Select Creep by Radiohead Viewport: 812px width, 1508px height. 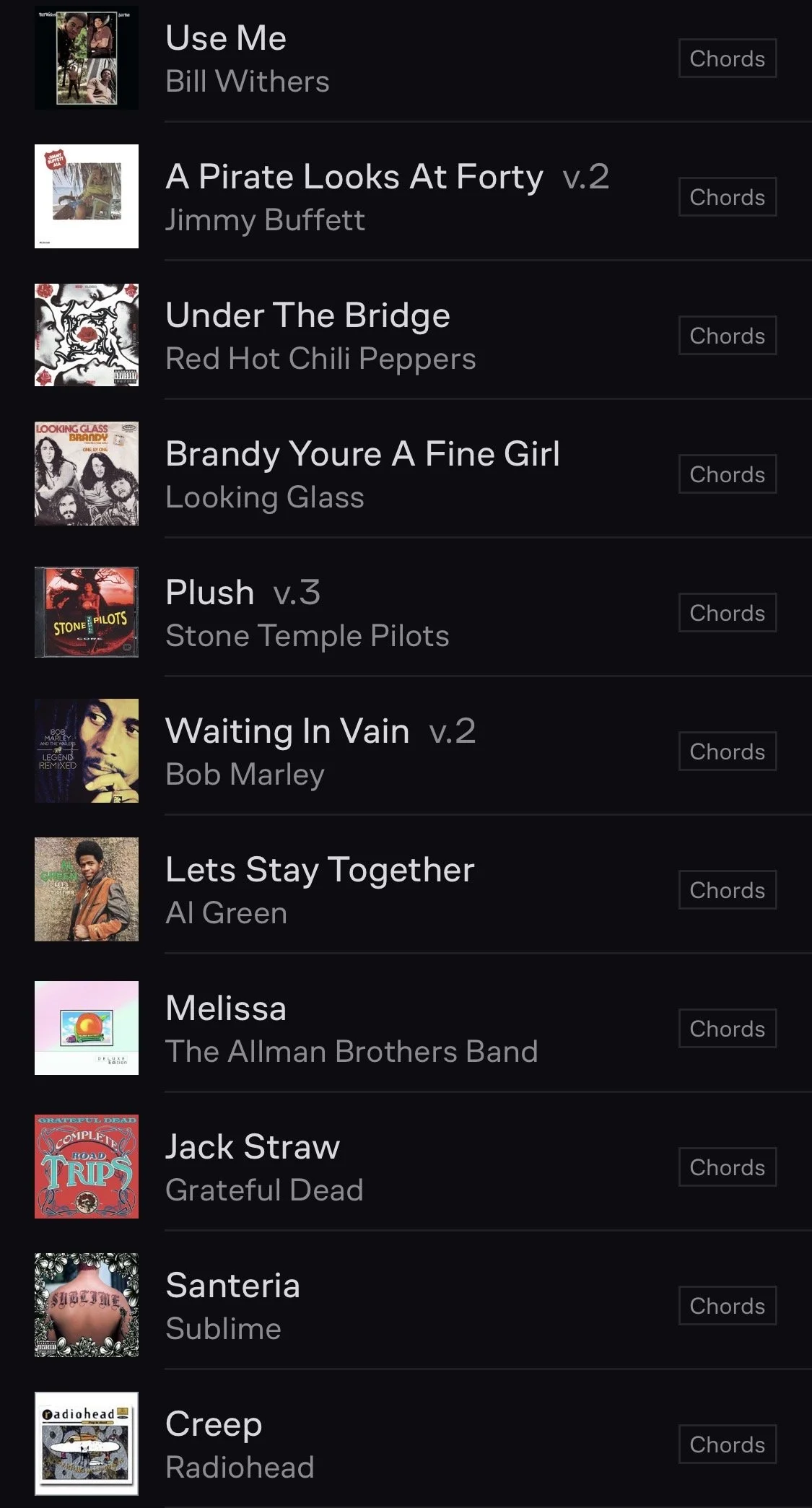214,1425
